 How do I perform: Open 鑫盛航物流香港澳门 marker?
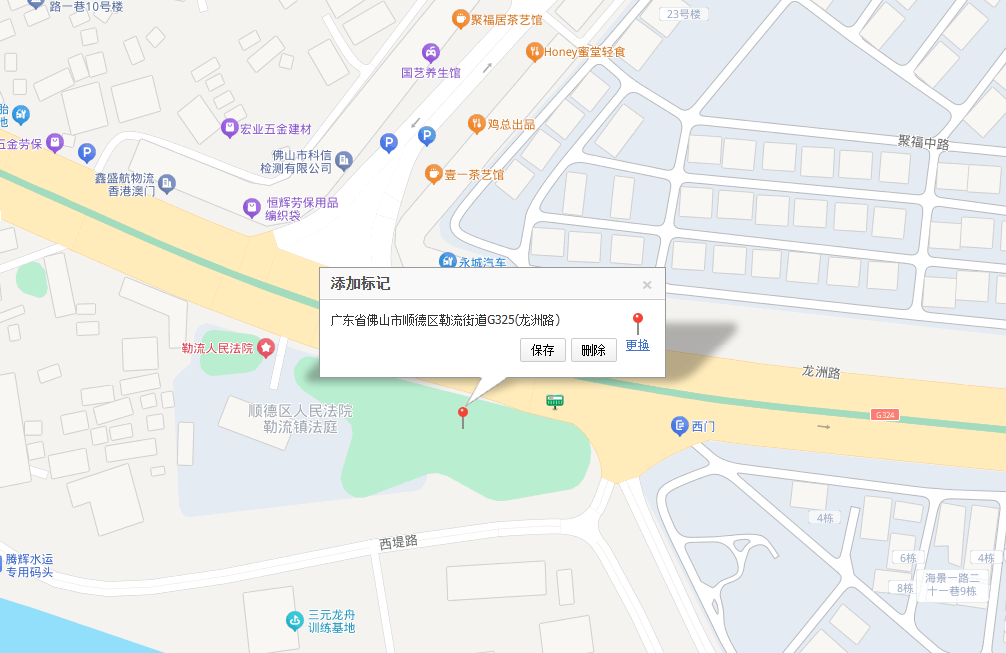pyautogui.click(x=167, y=183)
